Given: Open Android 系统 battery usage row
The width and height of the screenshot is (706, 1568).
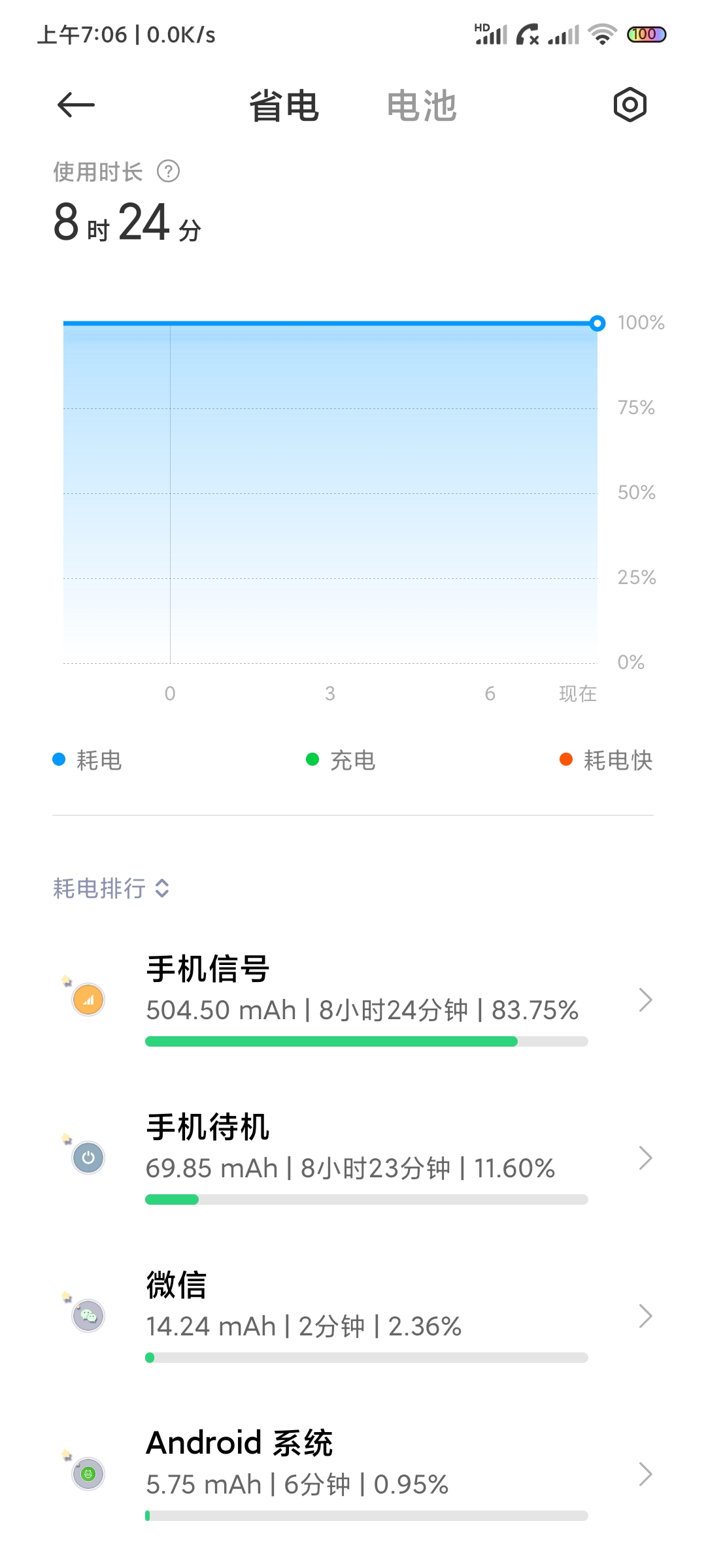Looking at the screenshot, I should coord(353,1474).
